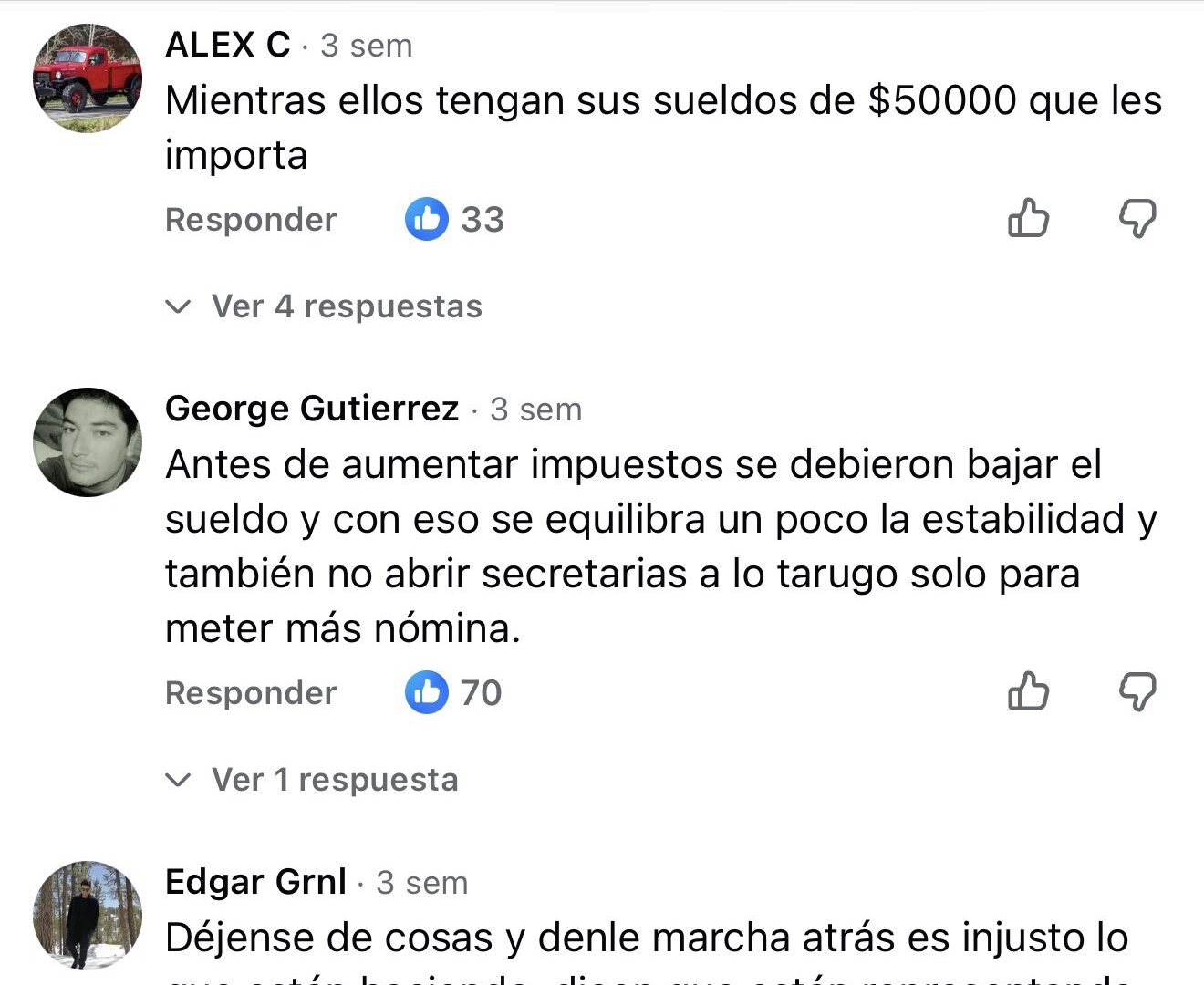Open George Gutierrez's profile picture
This screenshot has height=985, width=1204.
tap(88, 442)
